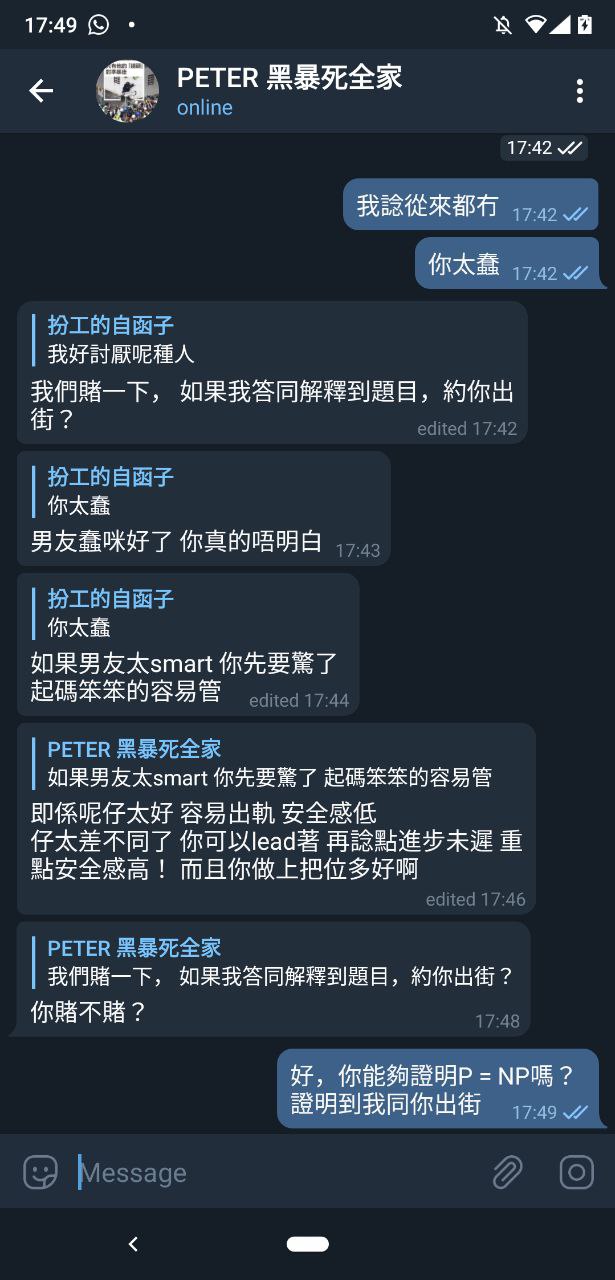The image size is (615, 1280).
Task: Open the camera to record media
Action: [x=576, y=1172]
